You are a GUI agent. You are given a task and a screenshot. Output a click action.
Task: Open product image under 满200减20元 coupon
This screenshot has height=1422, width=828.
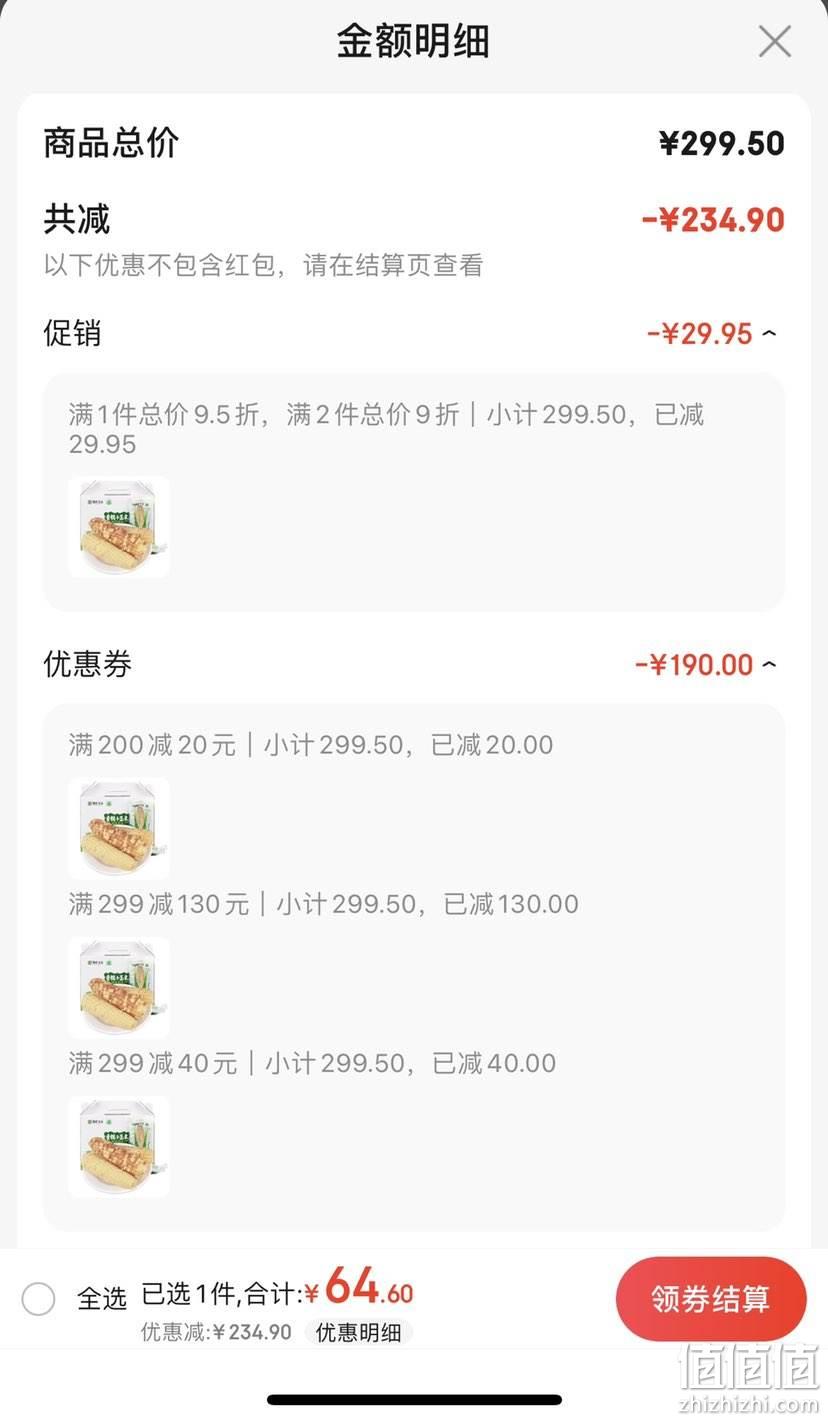[x=119, y=828]
